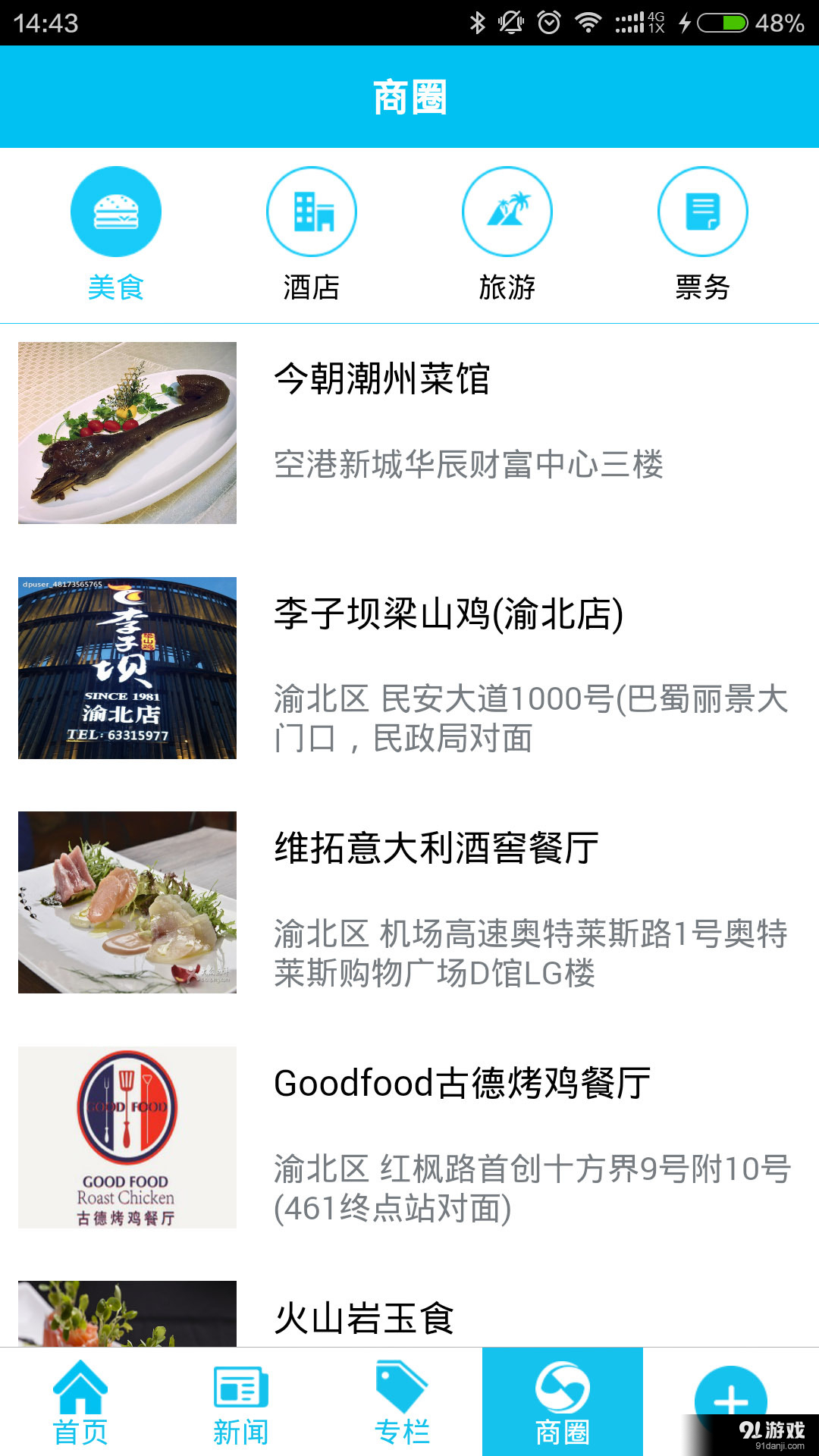Check the battery indicator in status bar
Image resolution: width=819 pixels, height=1456 pixels.
tap(720, 23)
